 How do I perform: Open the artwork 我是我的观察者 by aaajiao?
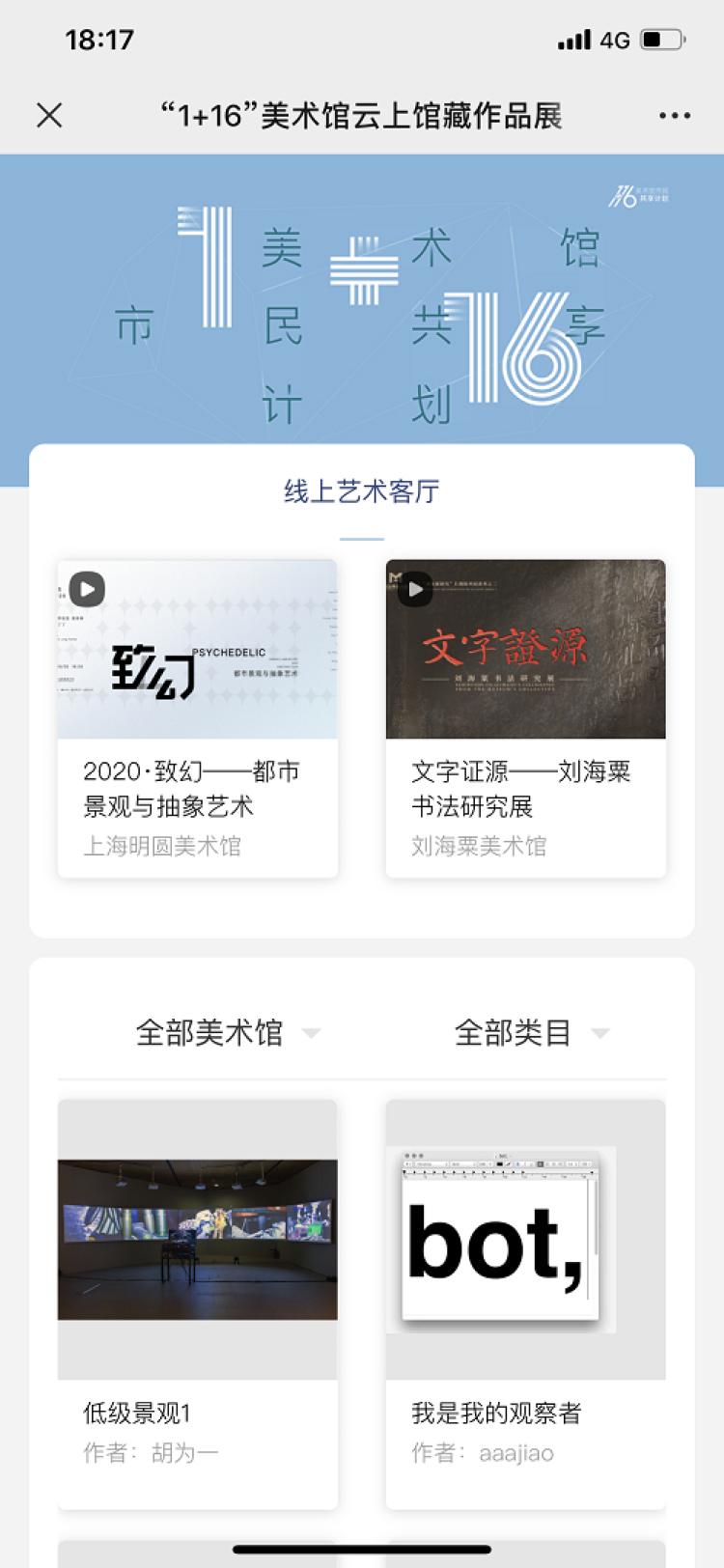[526, 1303]
